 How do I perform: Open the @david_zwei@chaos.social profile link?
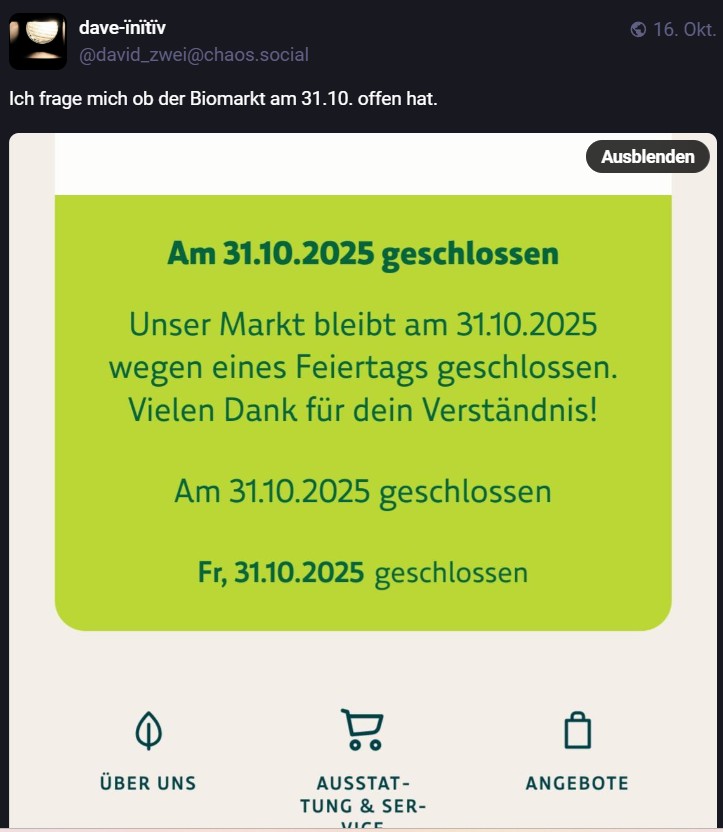pyautogui.click(x=193, y=55)
